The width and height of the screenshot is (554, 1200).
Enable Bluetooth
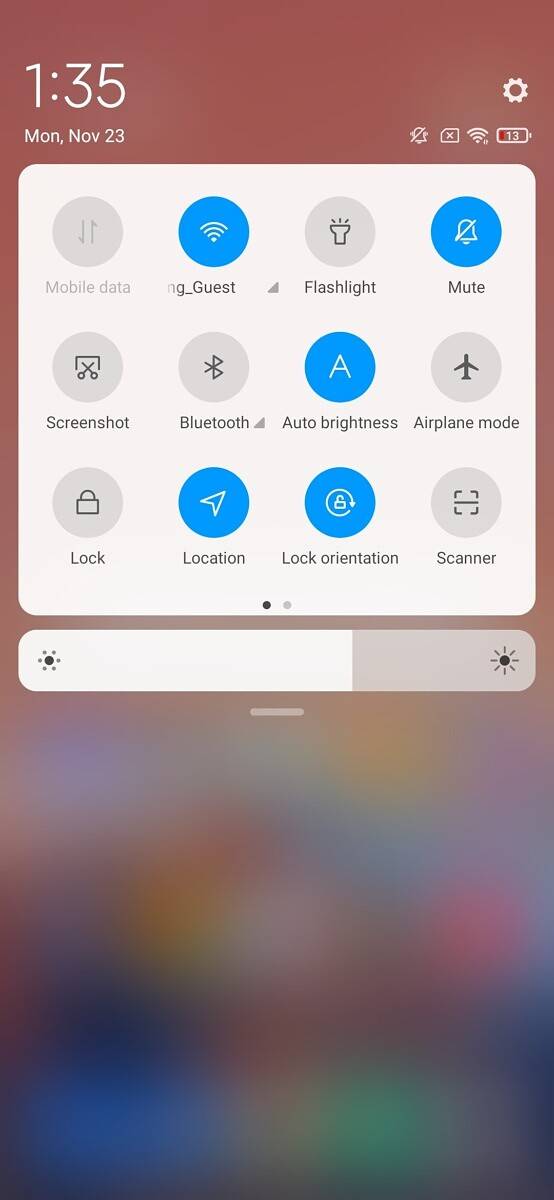tap(214, 368)
